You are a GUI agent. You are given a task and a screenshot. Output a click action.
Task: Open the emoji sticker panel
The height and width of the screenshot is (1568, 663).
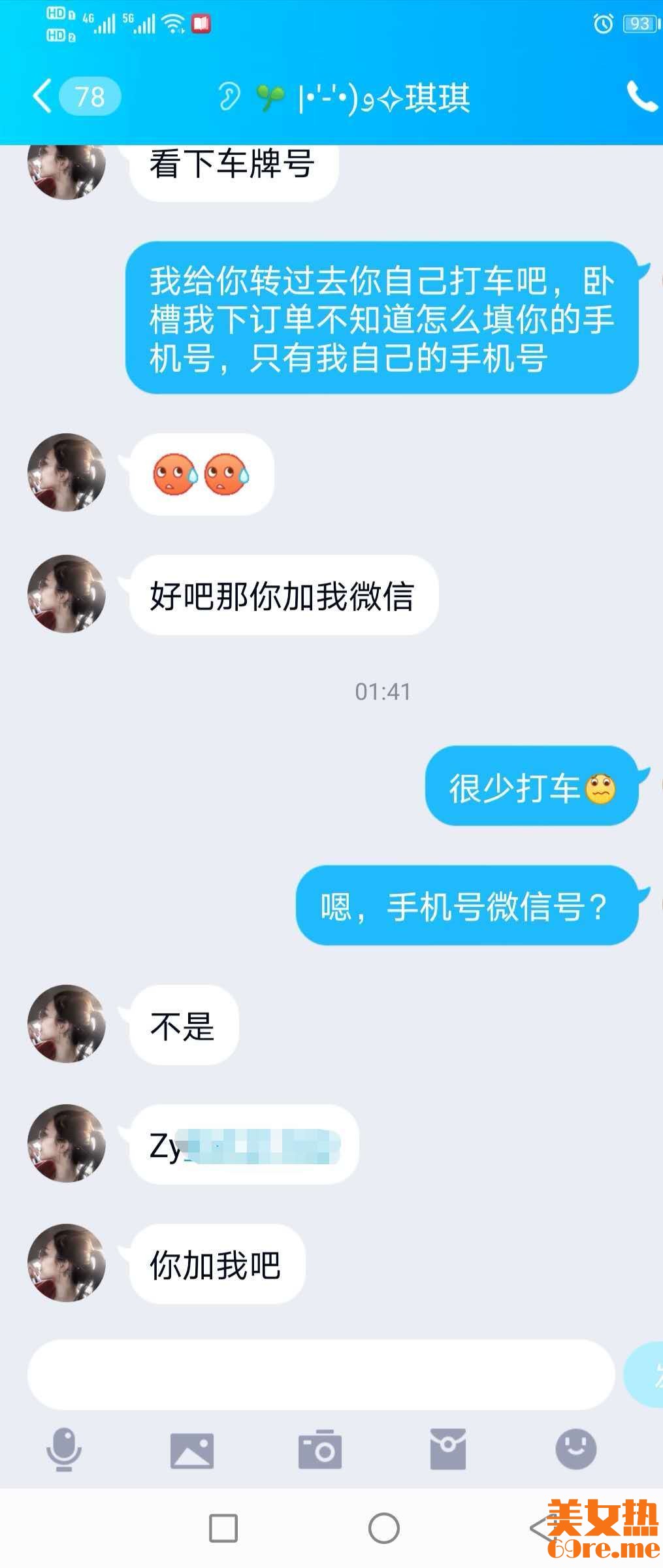click(575, 1449)
